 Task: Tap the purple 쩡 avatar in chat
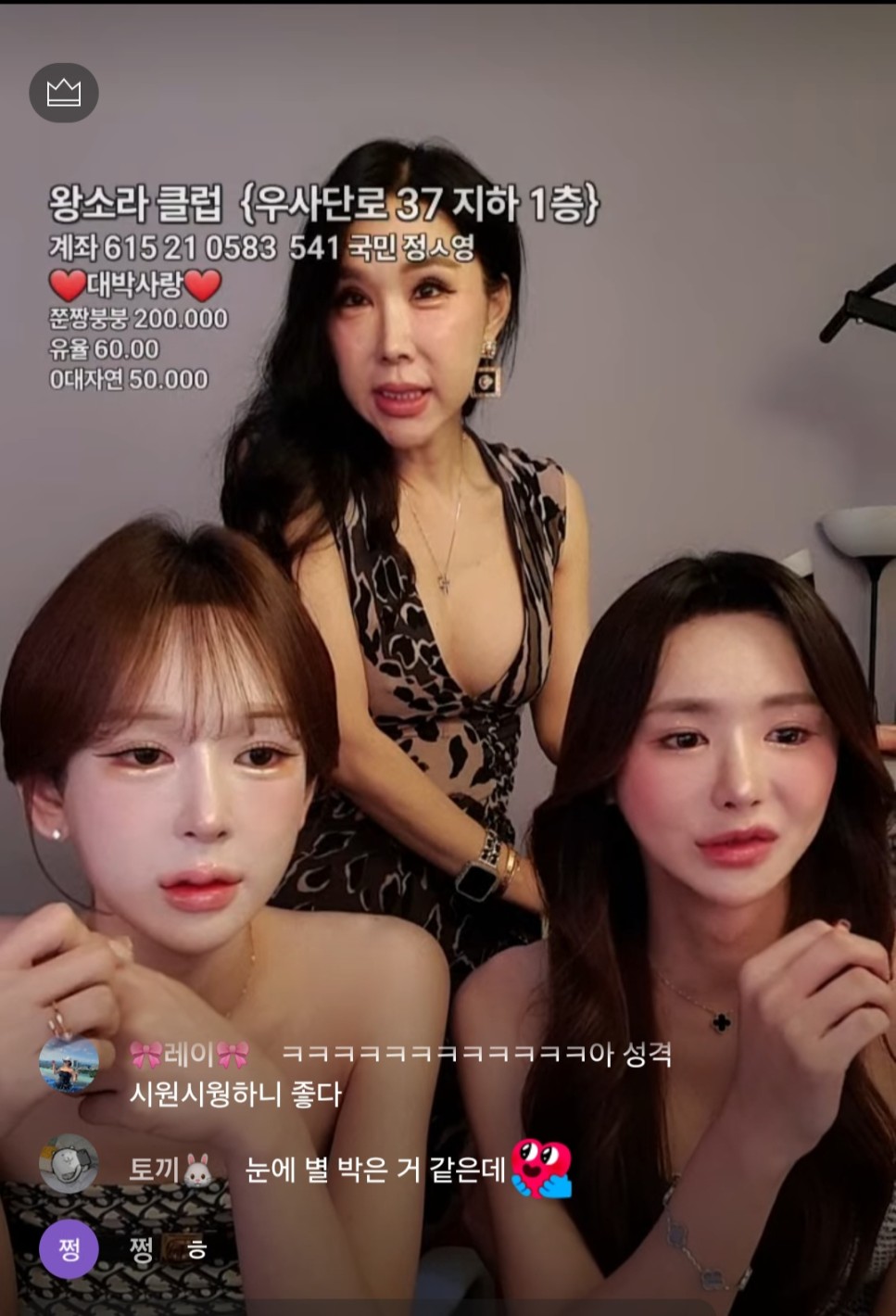coord(69,1248)
